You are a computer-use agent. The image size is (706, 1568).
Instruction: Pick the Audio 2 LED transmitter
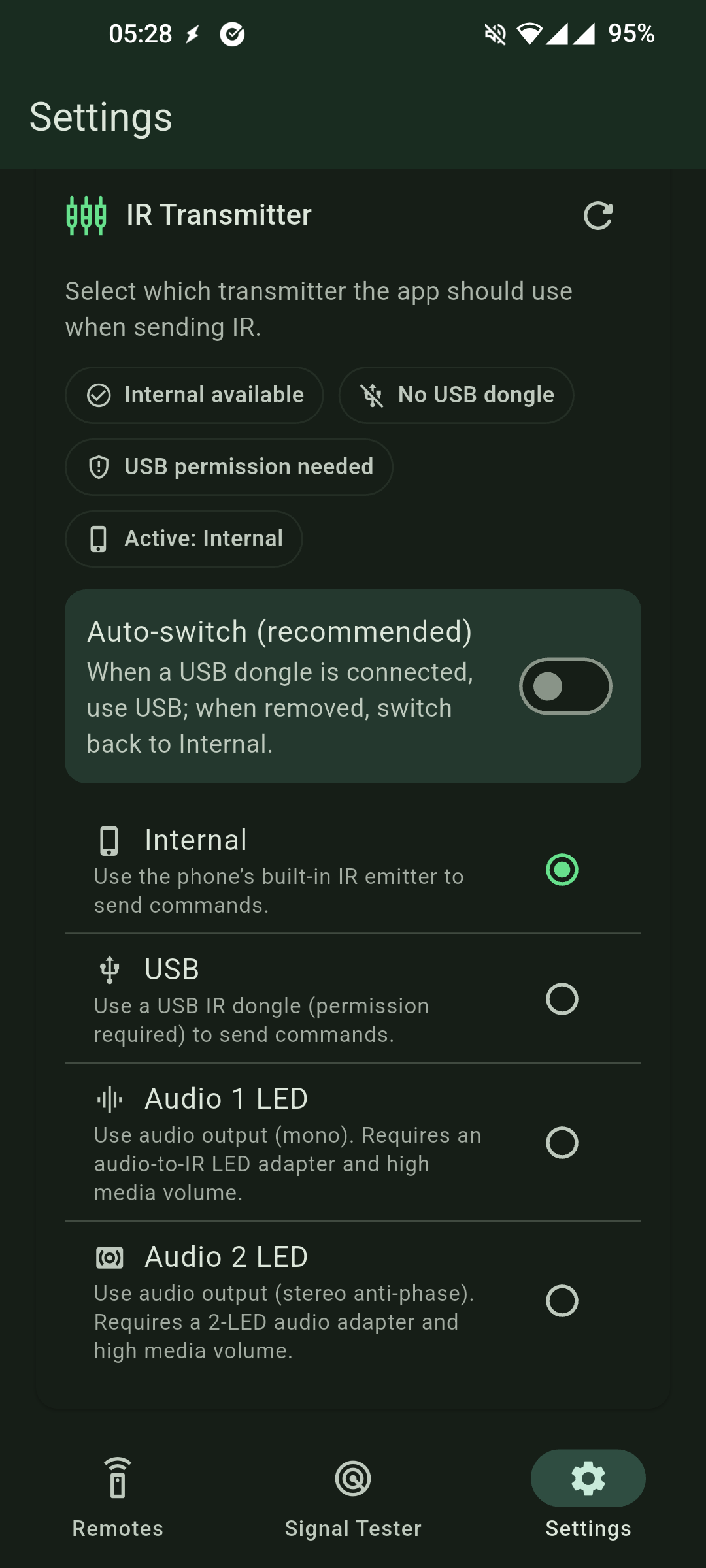tap(562, 1301)
